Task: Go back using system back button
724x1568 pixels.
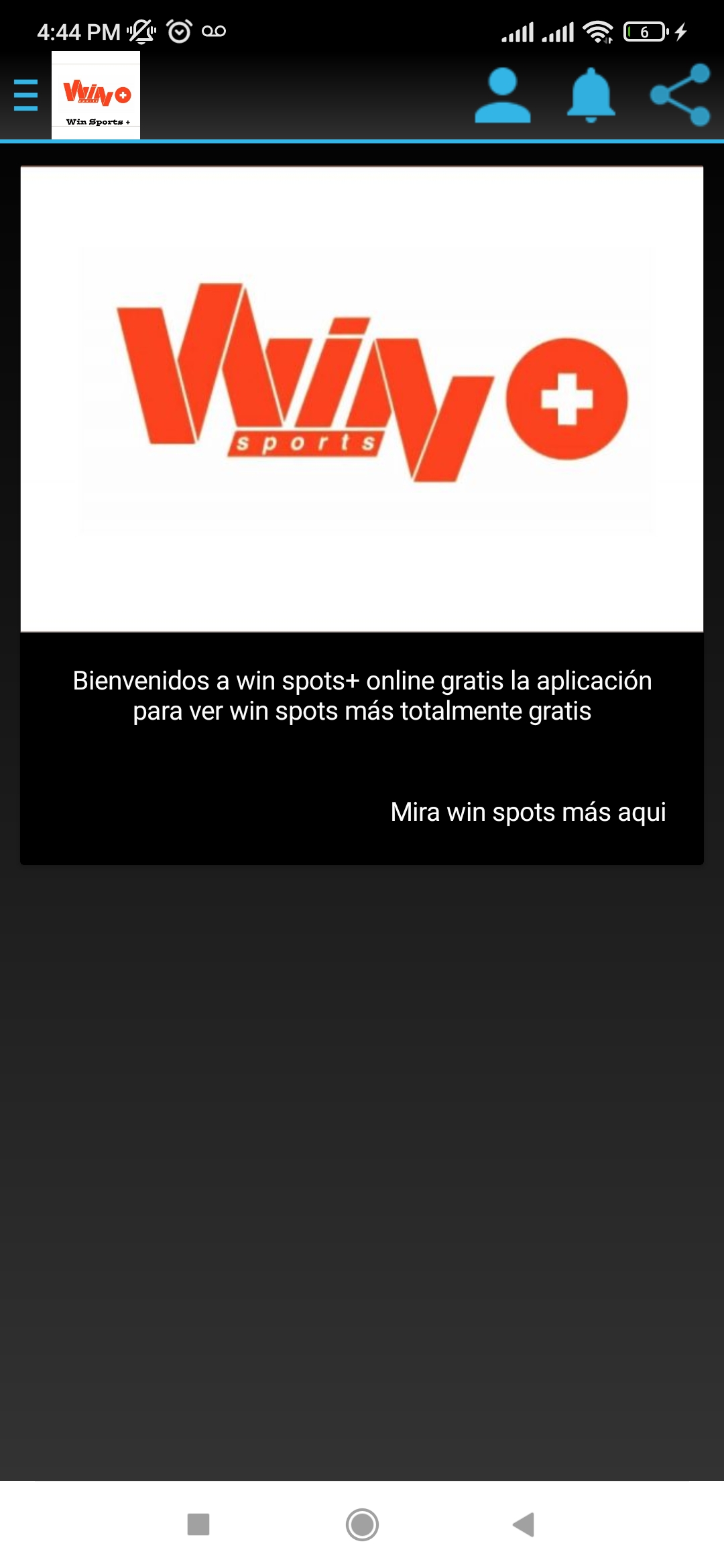Action: [x=524, y=1524]
